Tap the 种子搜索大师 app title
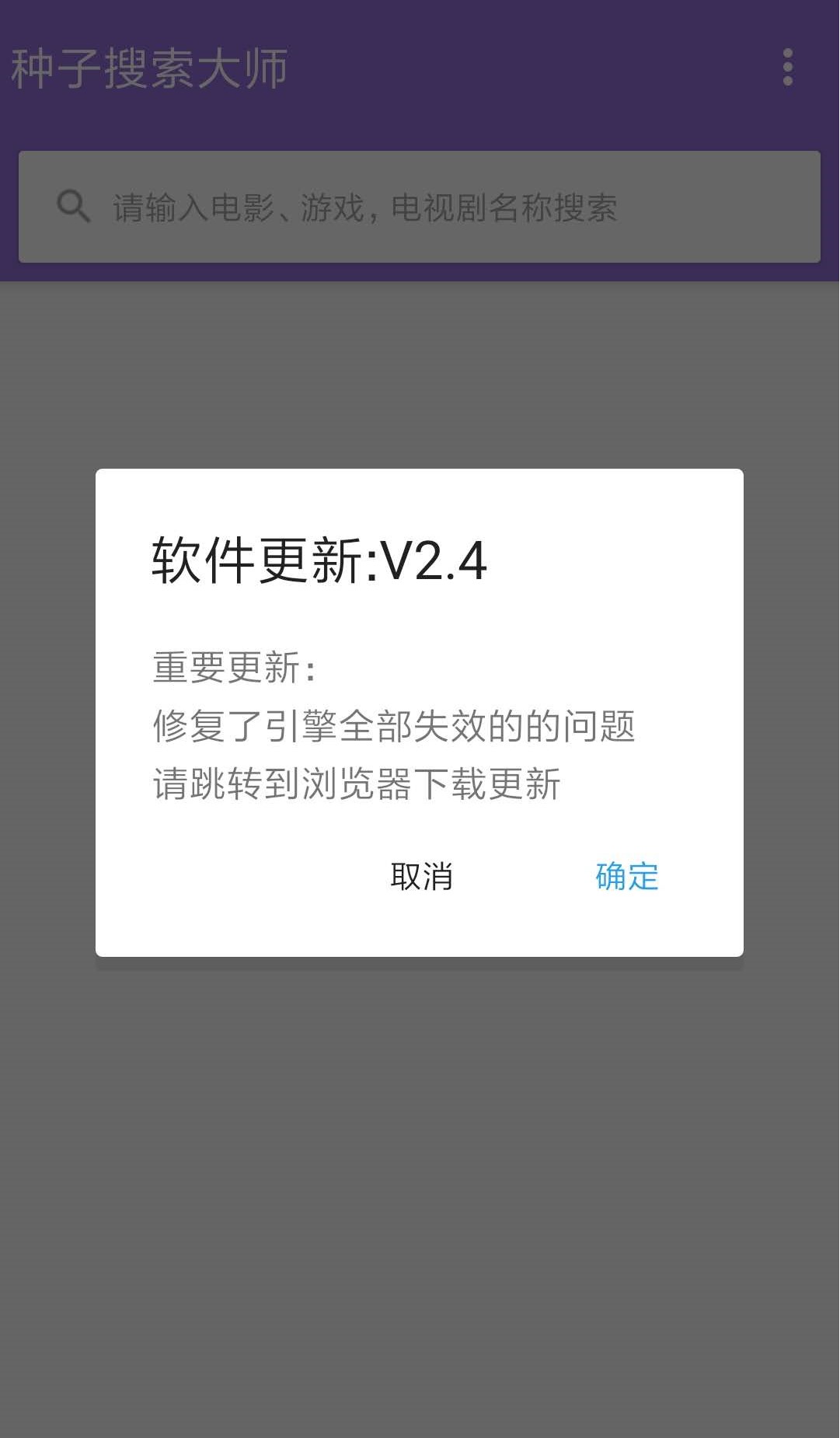 pos(149,70)
